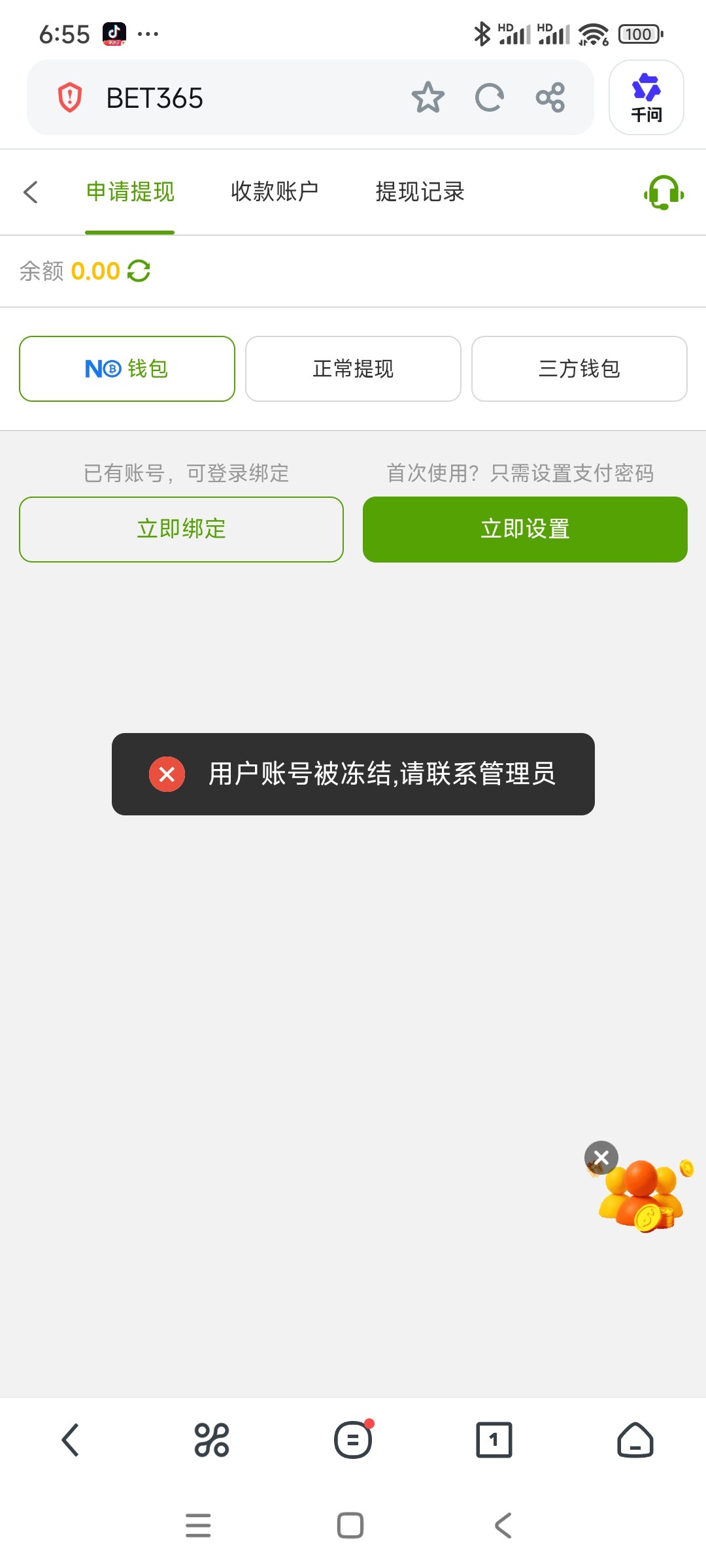Tap 立即设置 to set payment password
Image resolution: width=706 pixels, height=1568 pixels.
525,529
